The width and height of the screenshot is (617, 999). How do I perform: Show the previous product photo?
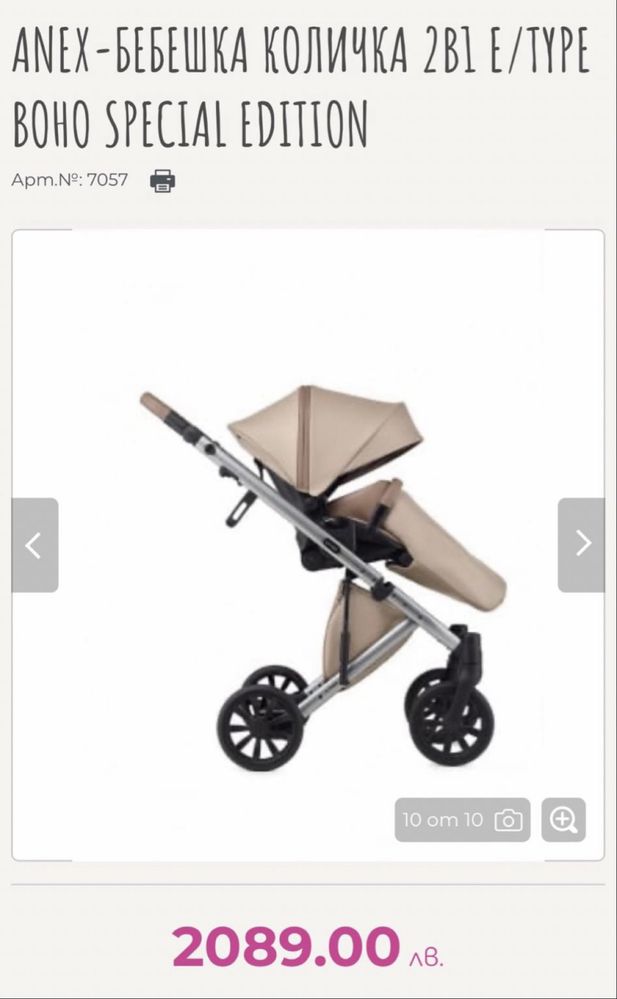click(35, 545)
